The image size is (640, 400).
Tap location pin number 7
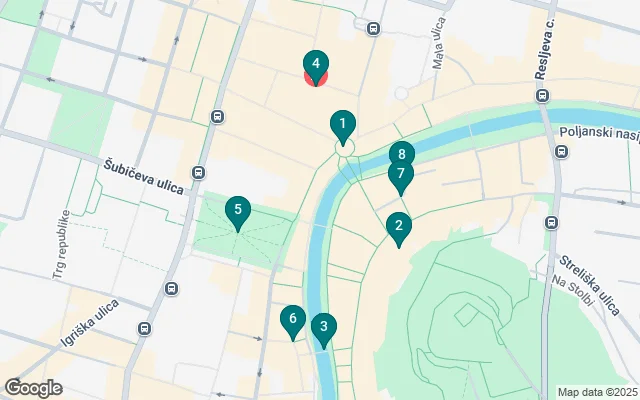tap(400, 176)
